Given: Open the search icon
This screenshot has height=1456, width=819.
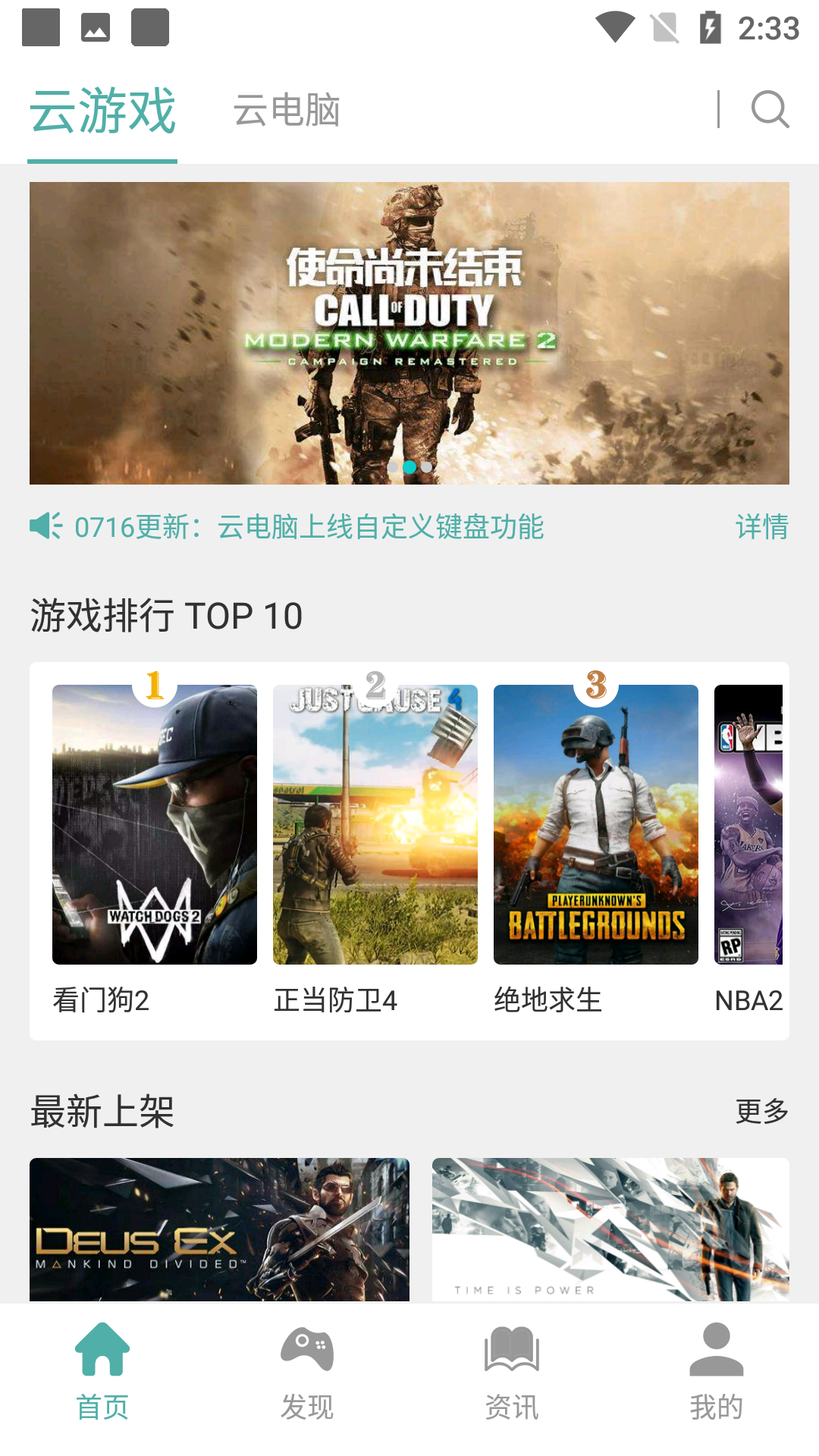Looking at the screenshot, I should (770, 110).
